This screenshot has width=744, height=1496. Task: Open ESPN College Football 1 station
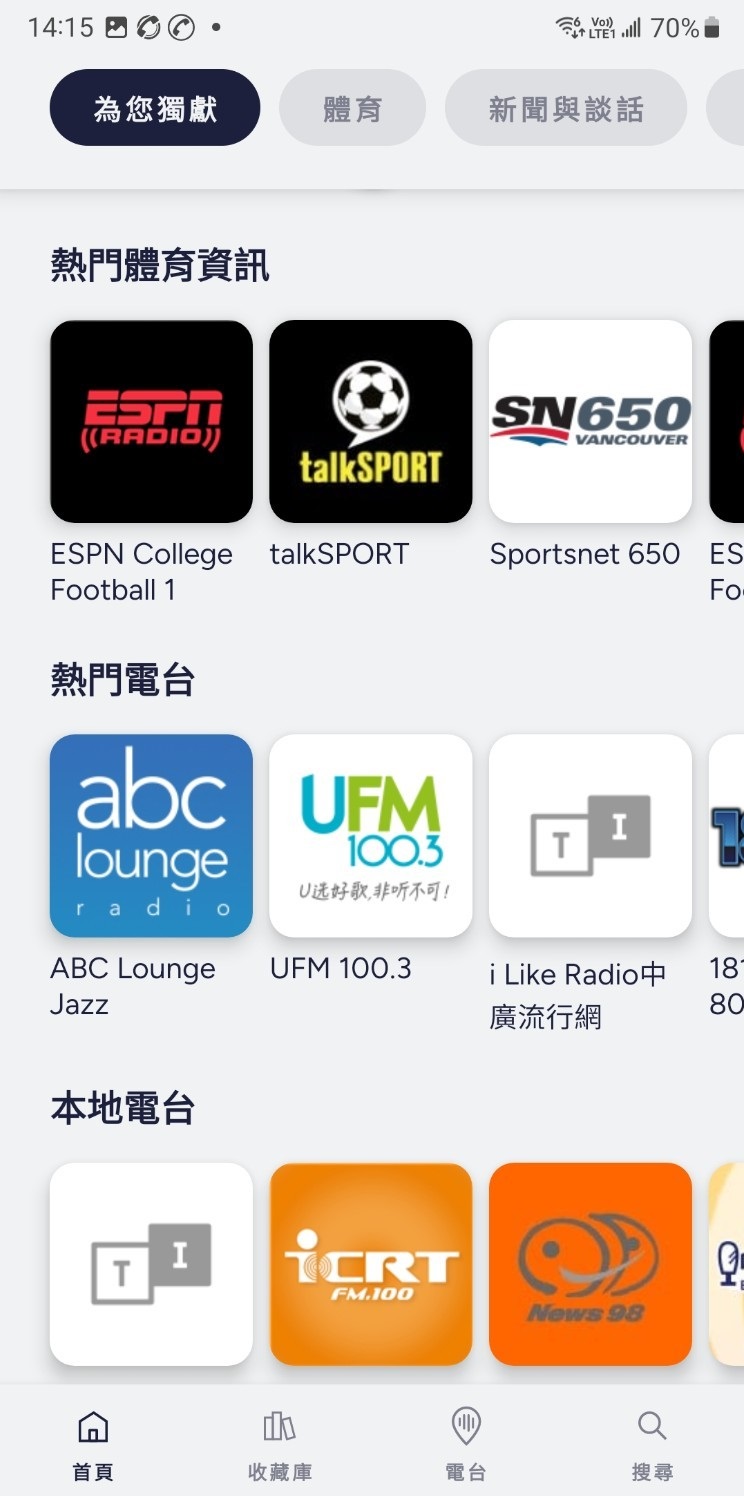(151, 421)
